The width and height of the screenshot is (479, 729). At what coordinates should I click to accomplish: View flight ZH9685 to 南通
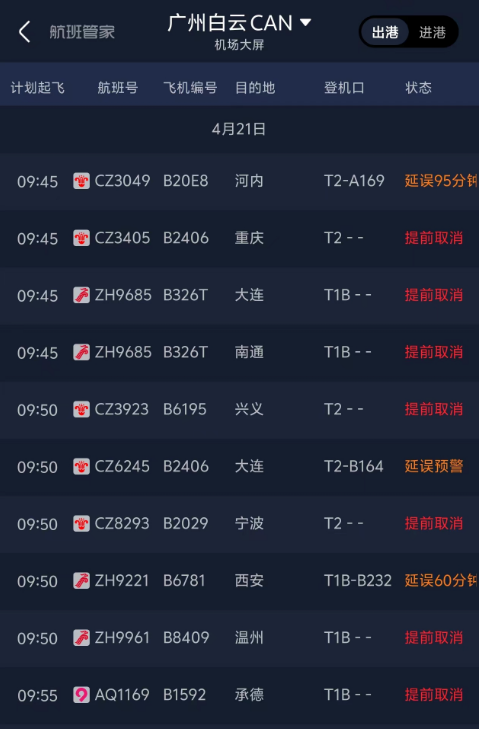pyautogui.click(x=240, y=352)
